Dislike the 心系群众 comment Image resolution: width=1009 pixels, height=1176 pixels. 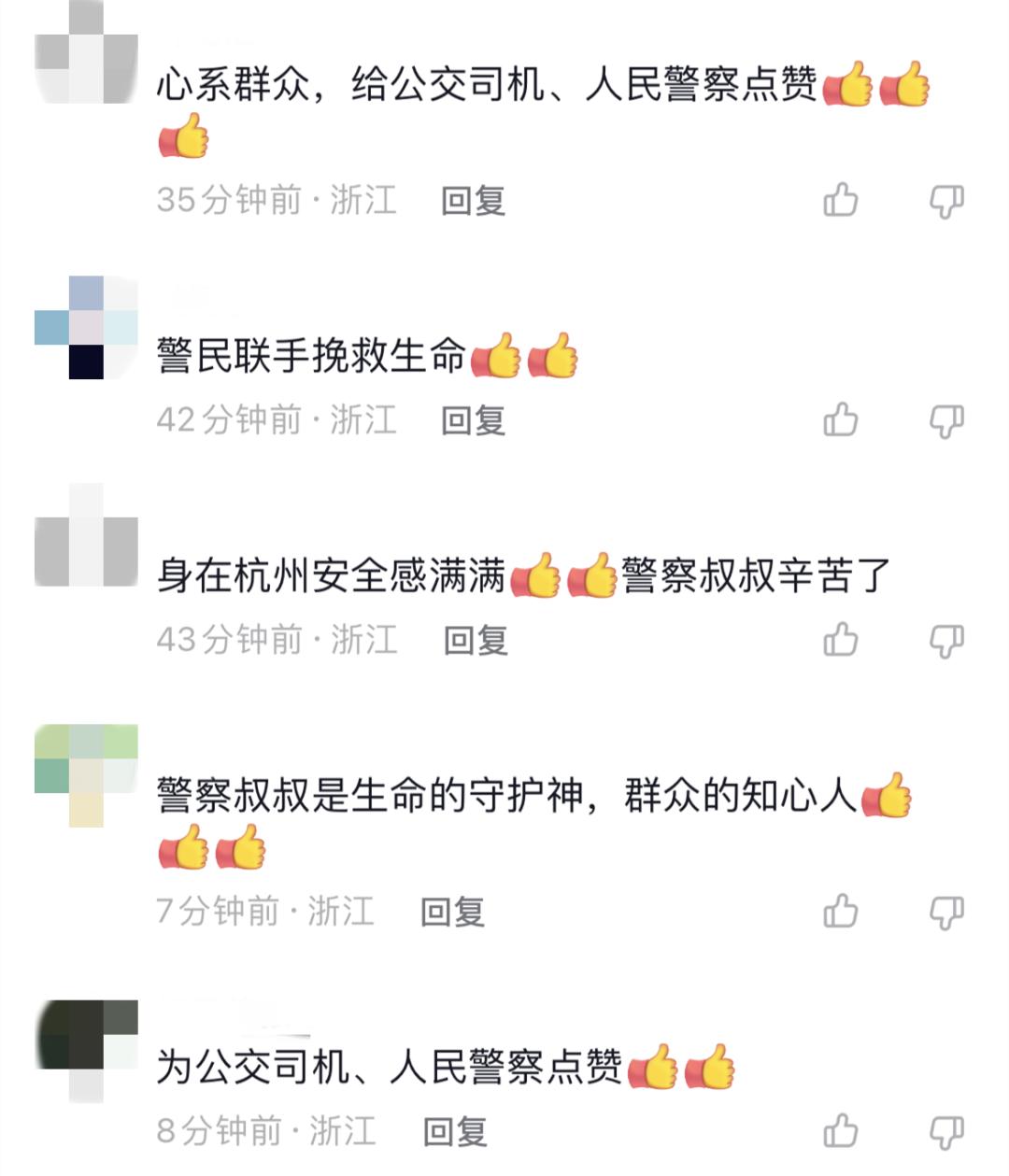tap(946, 200)
